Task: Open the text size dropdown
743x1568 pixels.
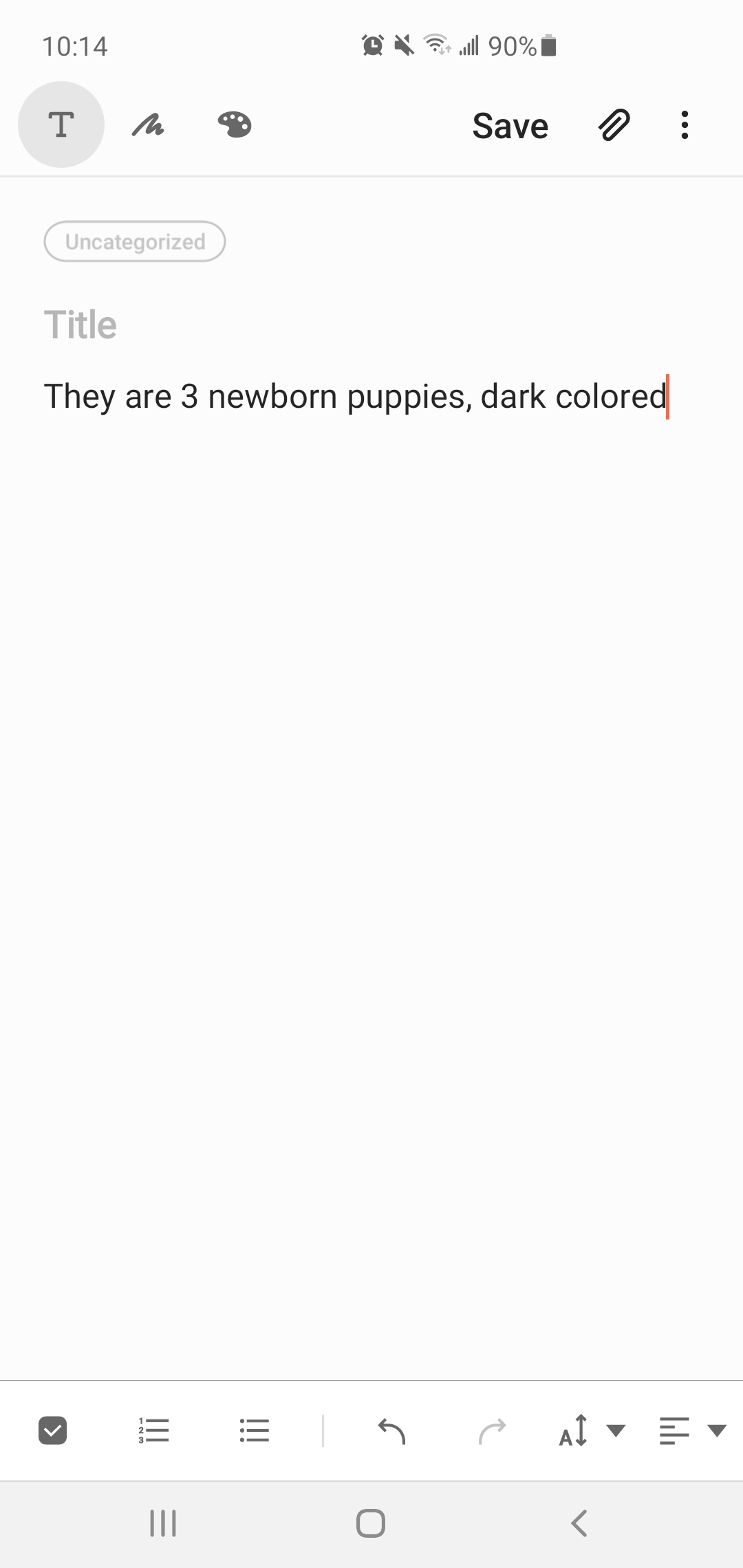Action: [x=592, y=1430]
